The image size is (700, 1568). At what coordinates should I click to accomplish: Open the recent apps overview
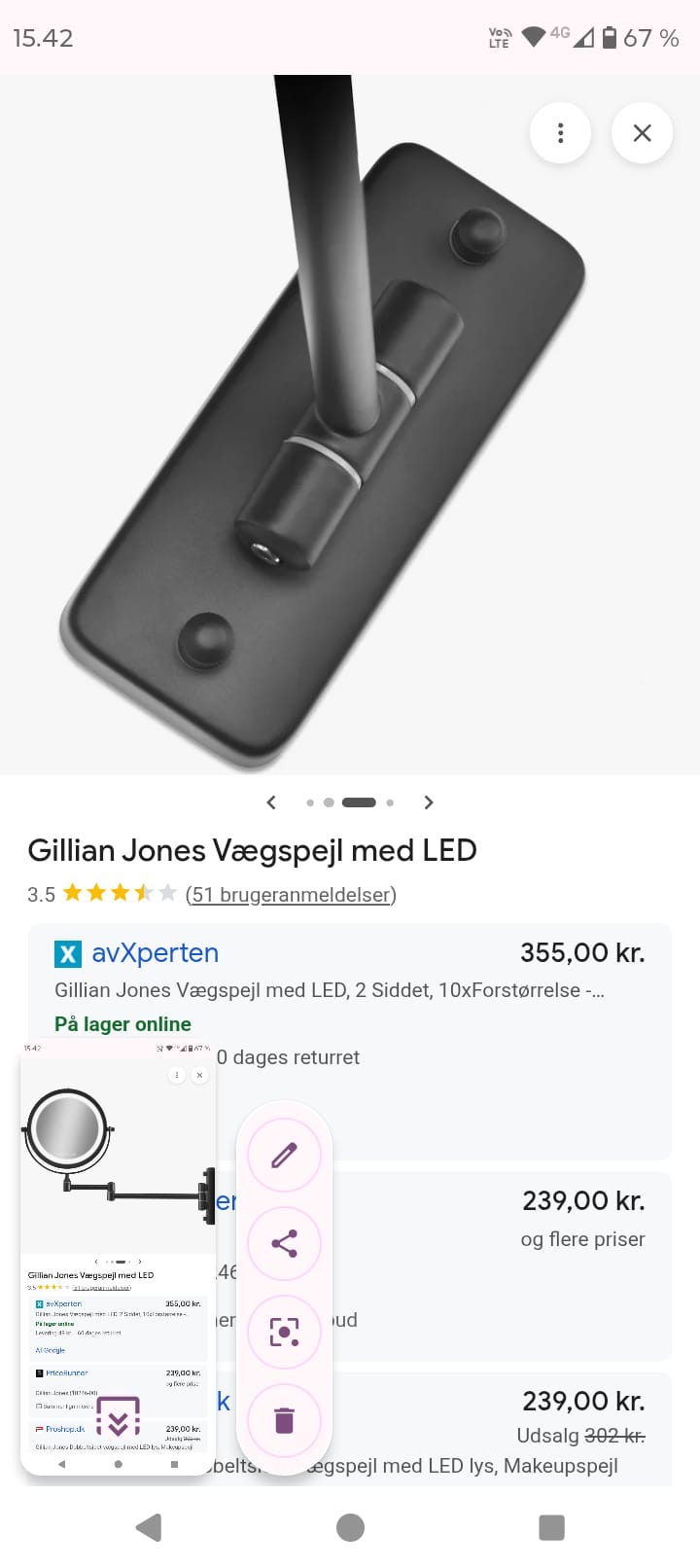[x=549, y=1527]
